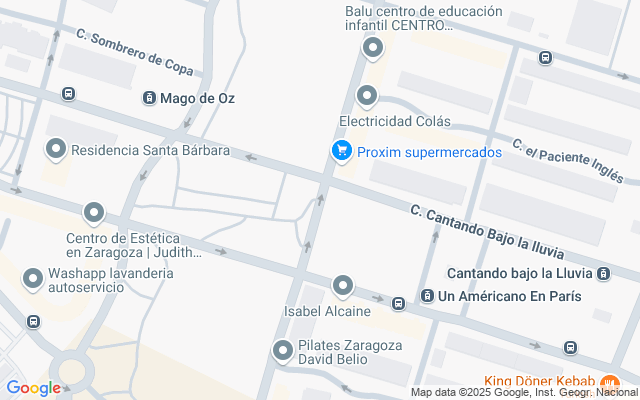Open the Isabel Alcaine place marker
The image size is (640, 400).
coord(342,286)
